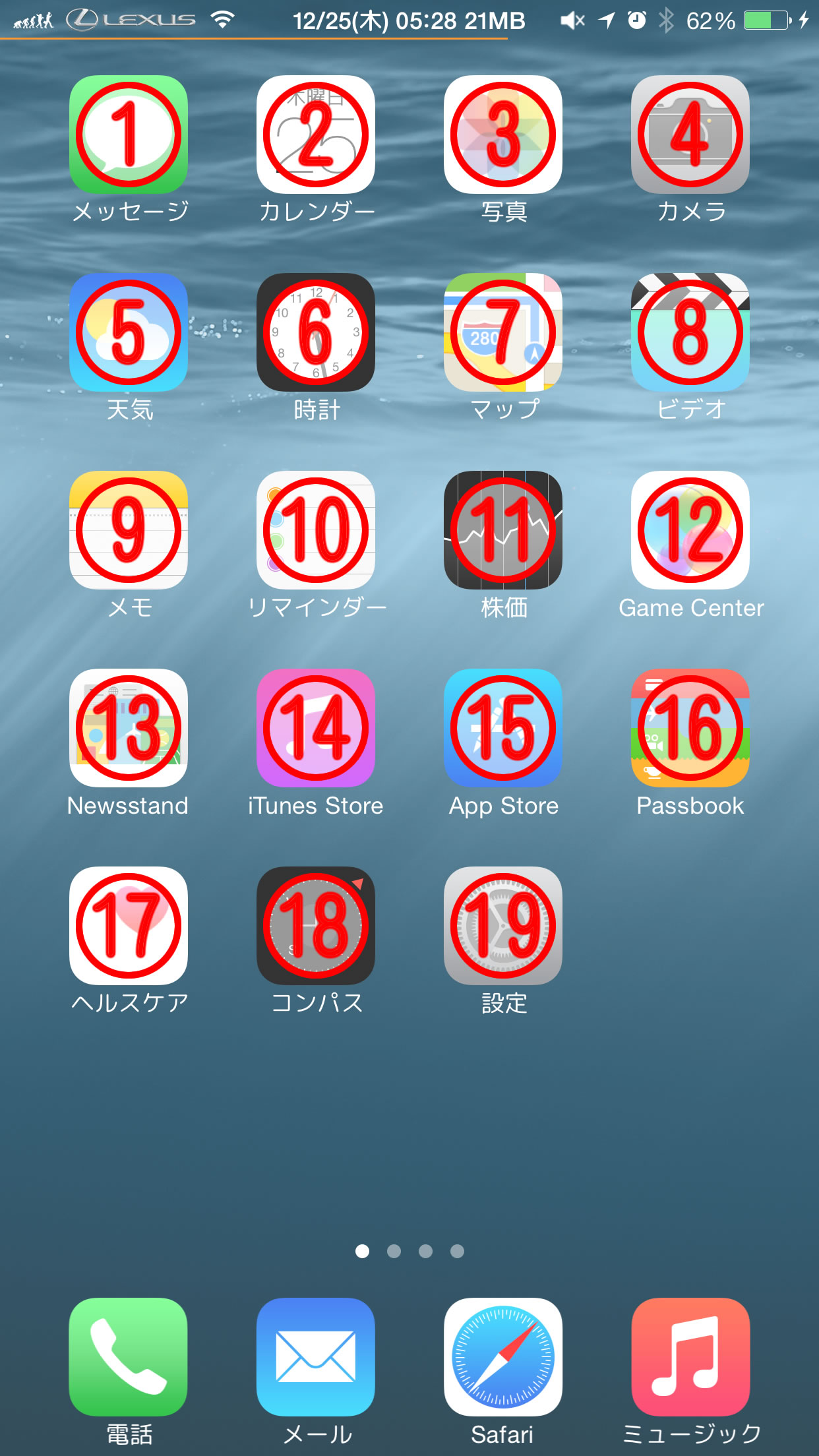
Task: Launch the リマインダー app
Action: click(316, 530)
